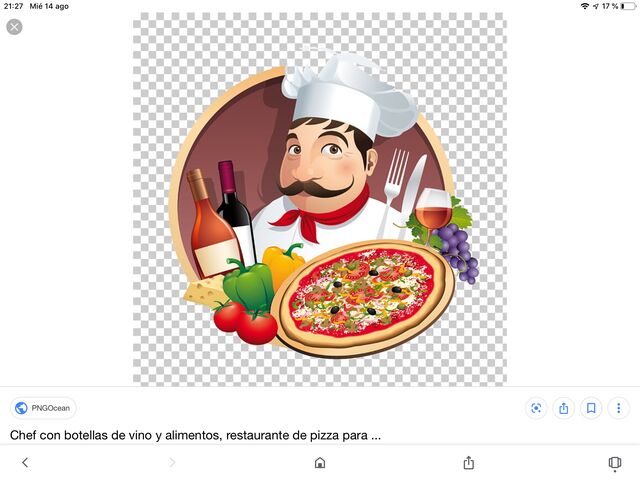The height and width of the screenshot is (480, 640).
Task: Save the image with the bookmark icon
Action: 591,408
